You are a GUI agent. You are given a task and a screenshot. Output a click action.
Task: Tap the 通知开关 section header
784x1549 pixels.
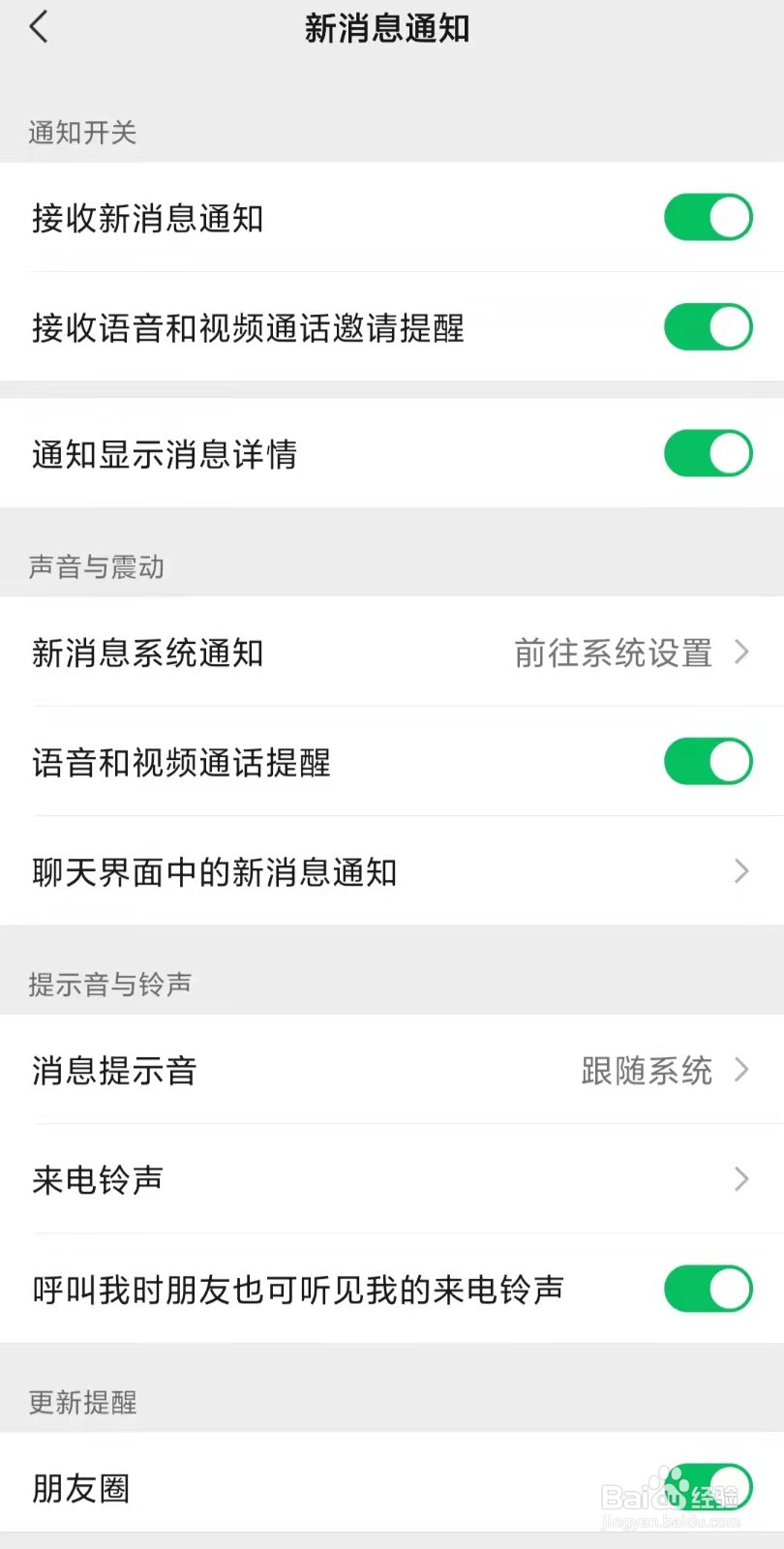[x=82, y=133]
